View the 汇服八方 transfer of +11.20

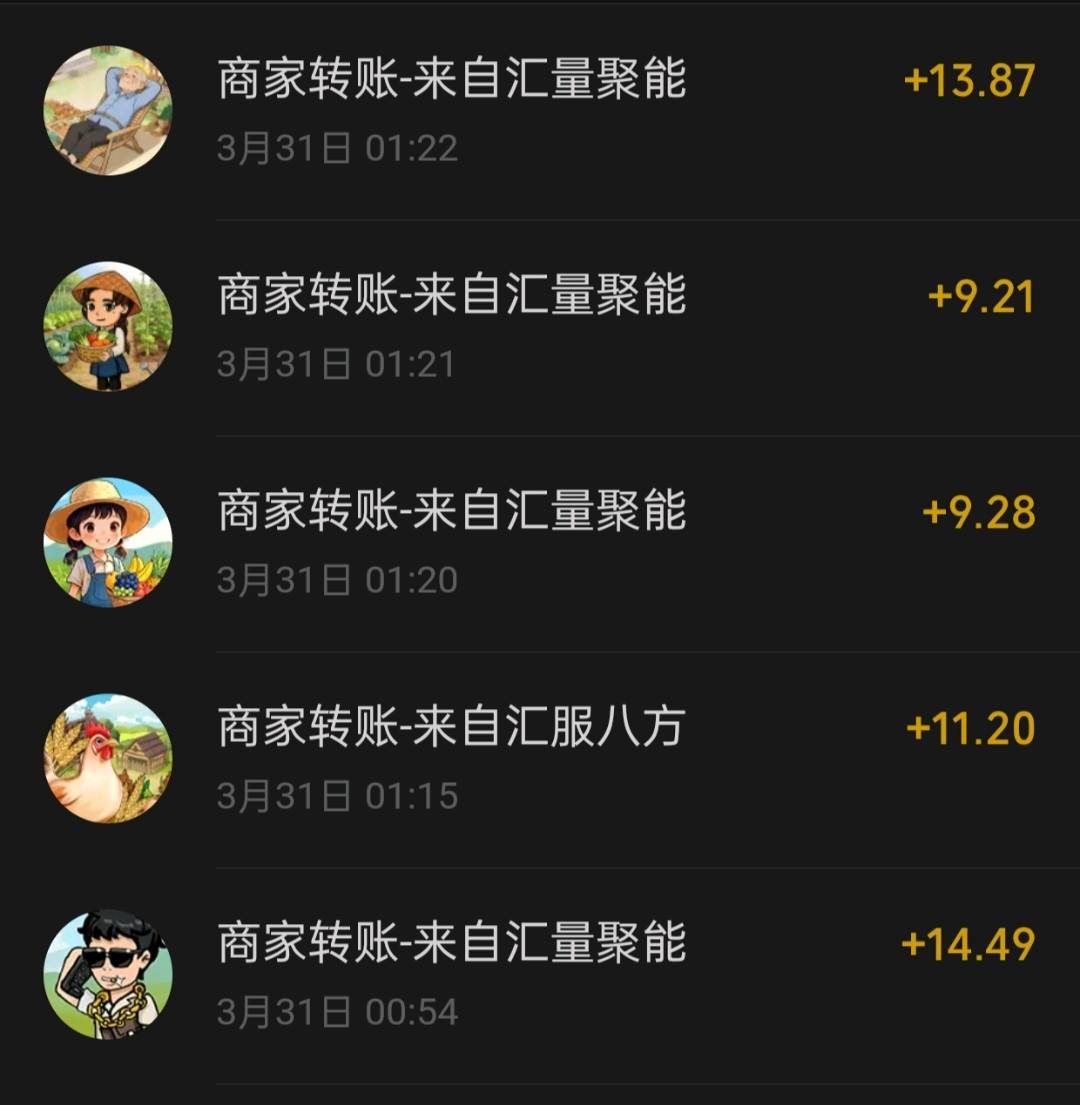coord(540,762)
